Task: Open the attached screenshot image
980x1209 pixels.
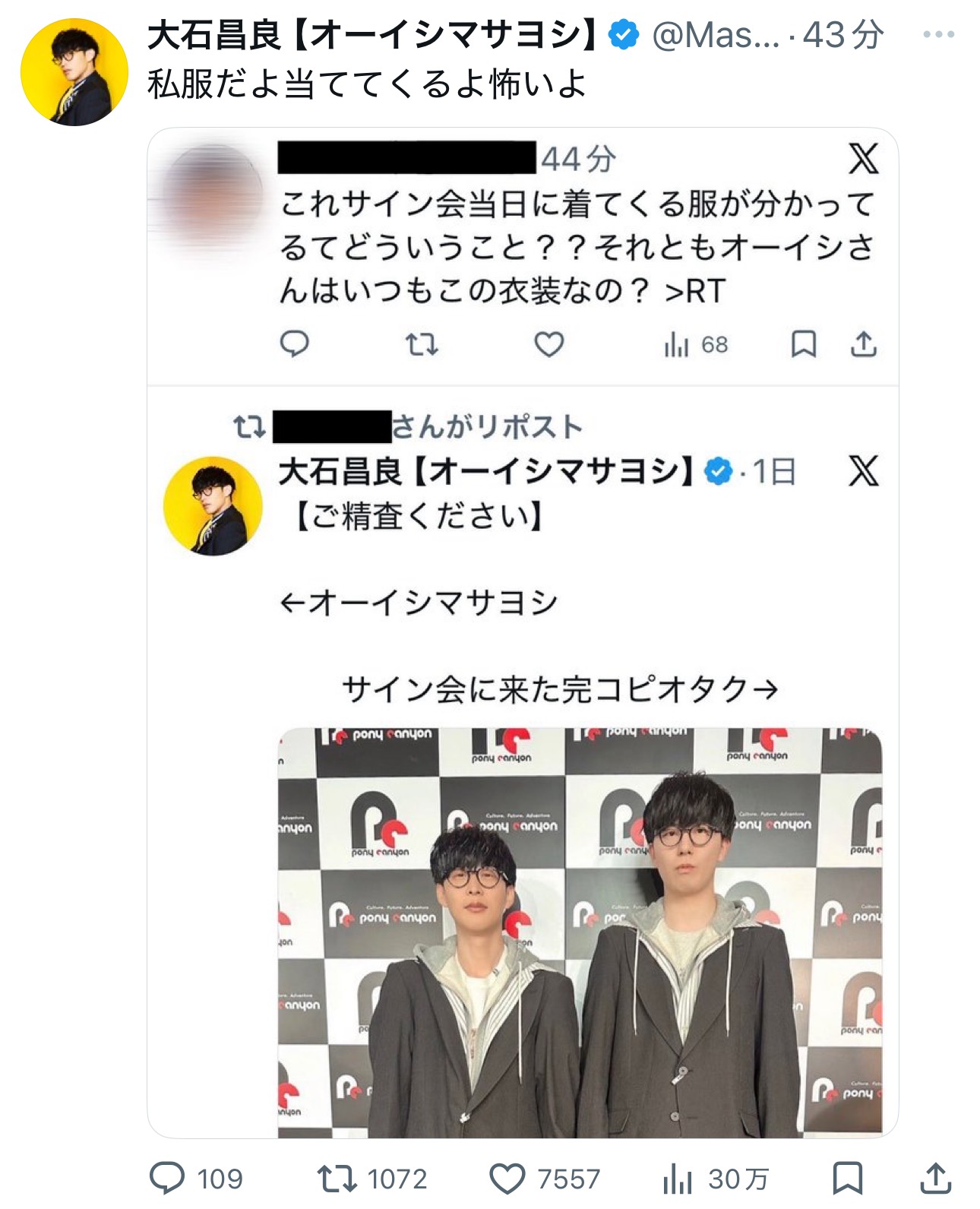Action: 523,632
